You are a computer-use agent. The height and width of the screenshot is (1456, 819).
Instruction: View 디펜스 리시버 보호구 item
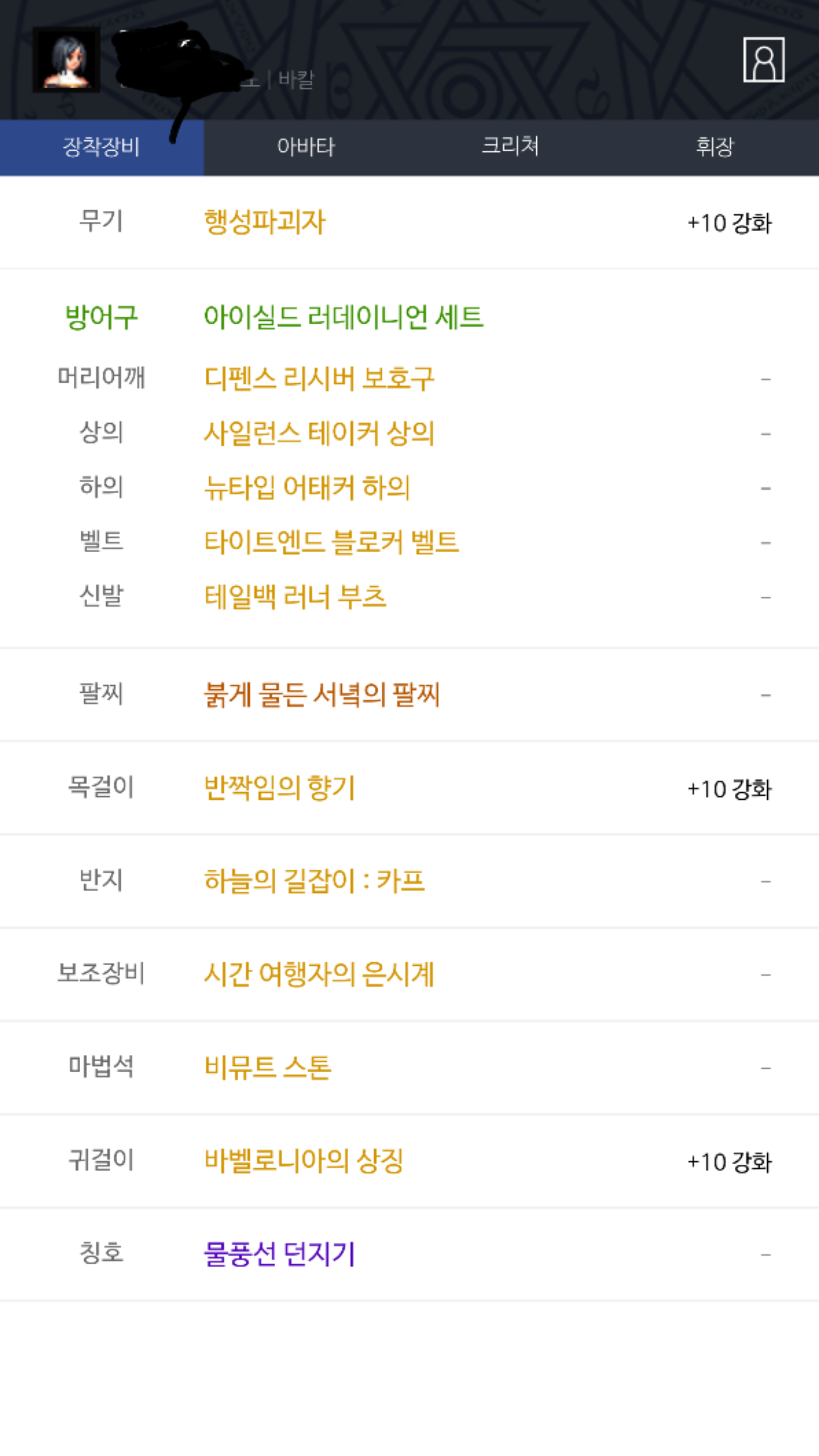point(319,378)
